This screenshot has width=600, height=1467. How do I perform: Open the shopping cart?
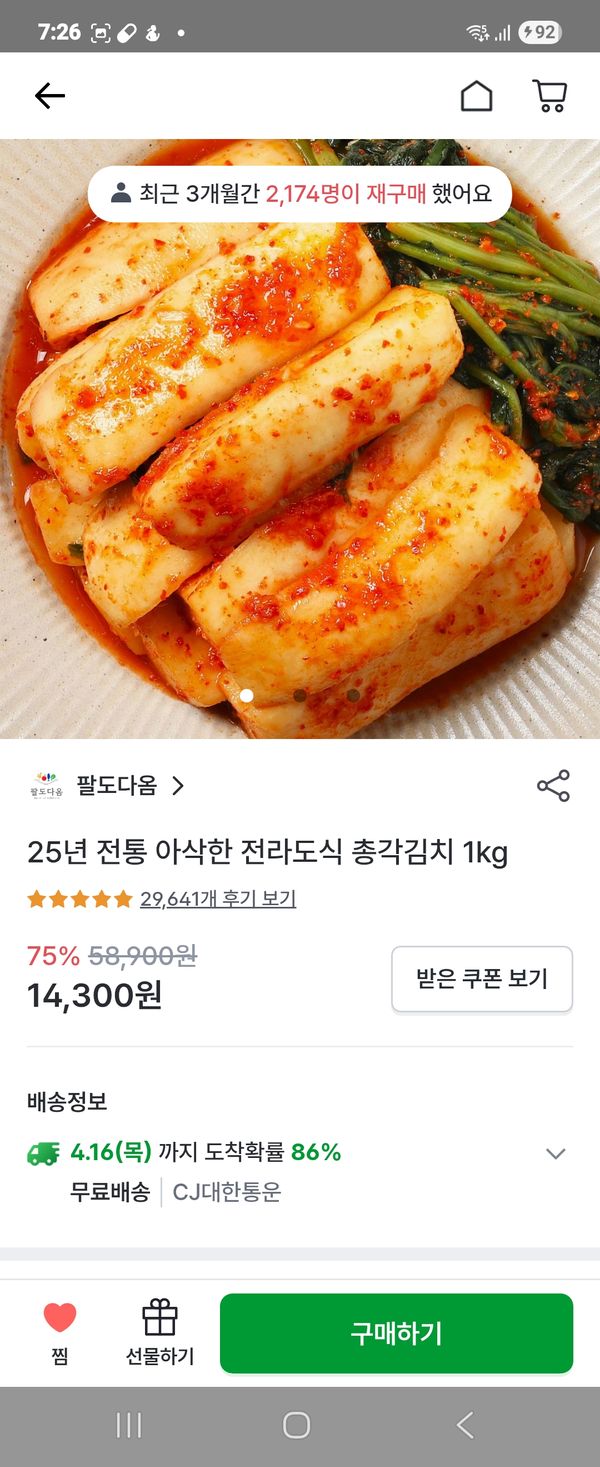[x=549, y=96]
